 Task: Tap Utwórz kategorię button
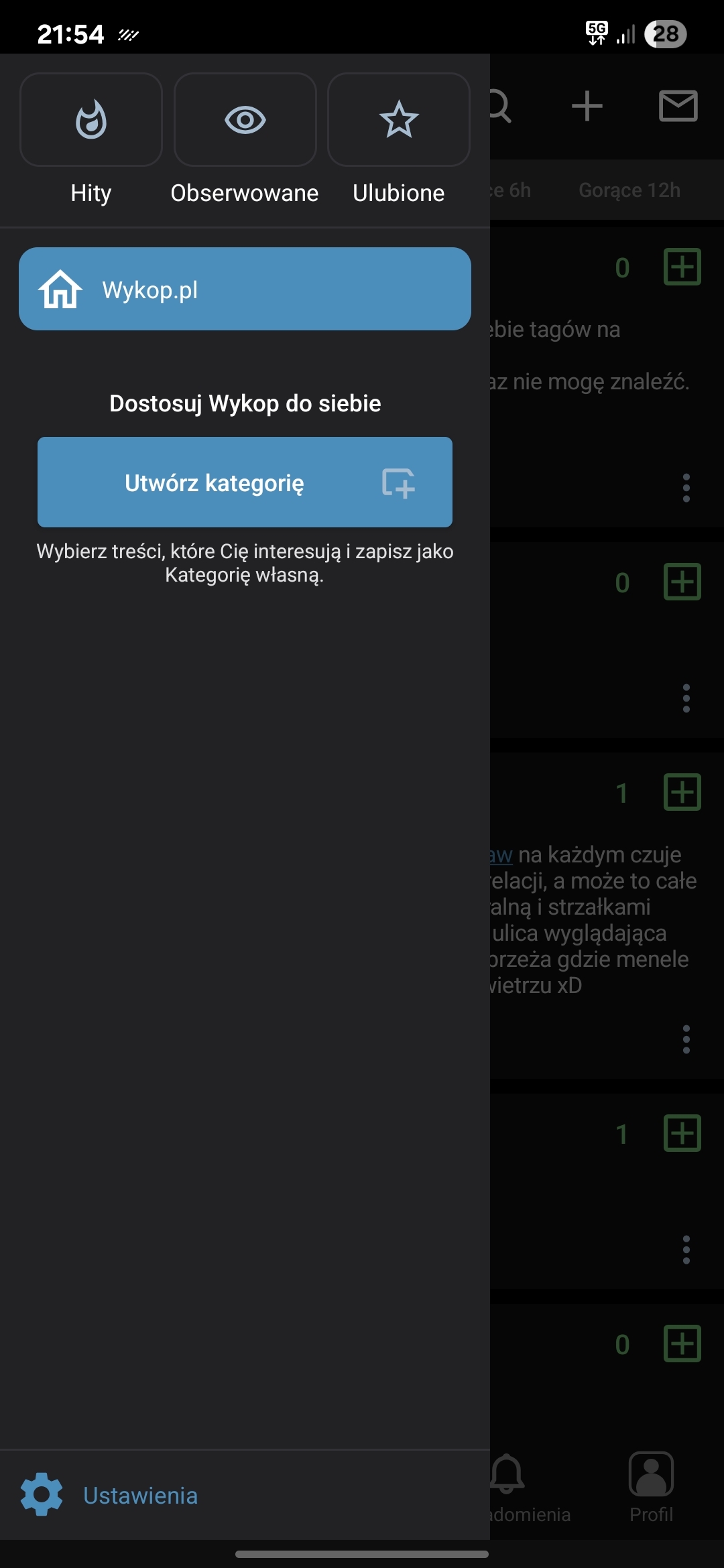245,482
